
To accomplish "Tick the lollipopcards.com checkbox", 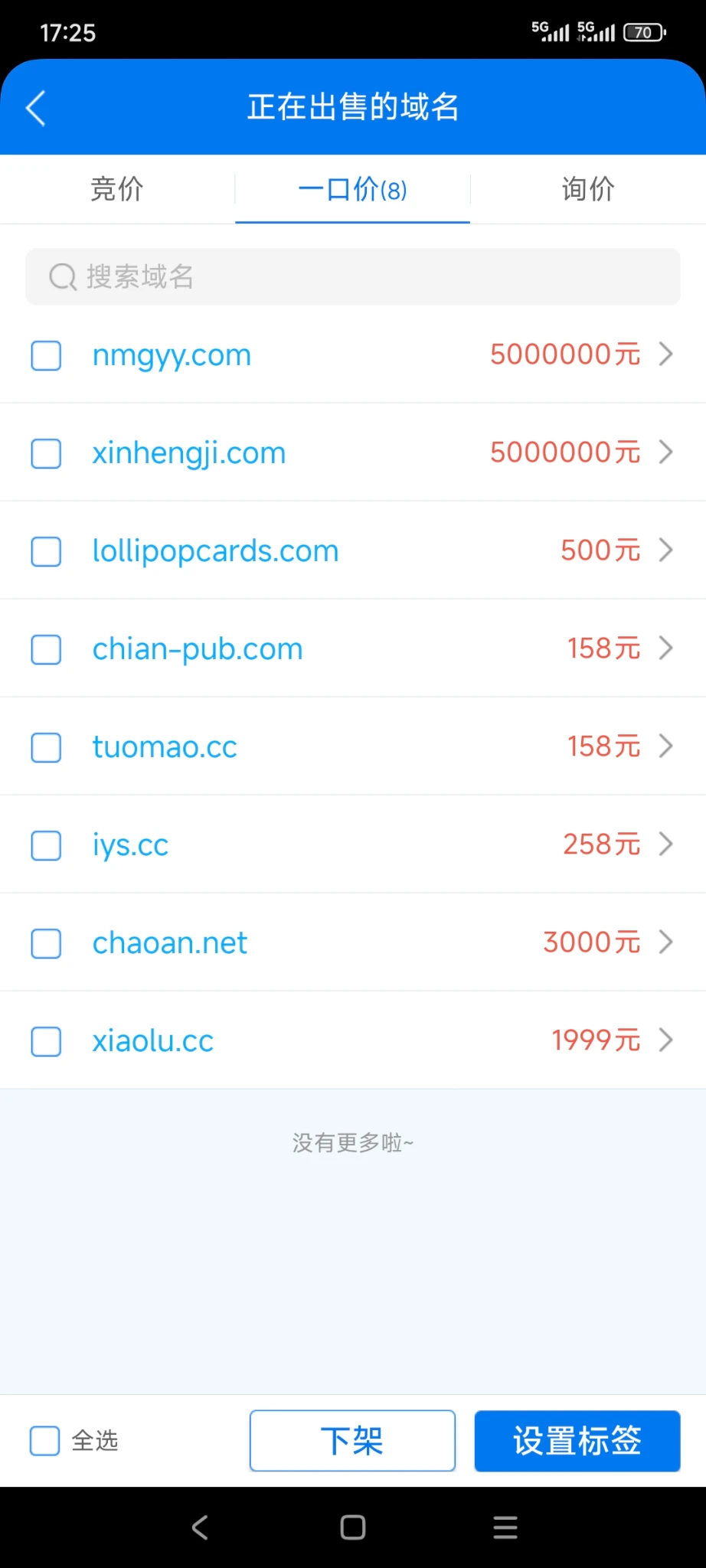I will click(46, 551).
